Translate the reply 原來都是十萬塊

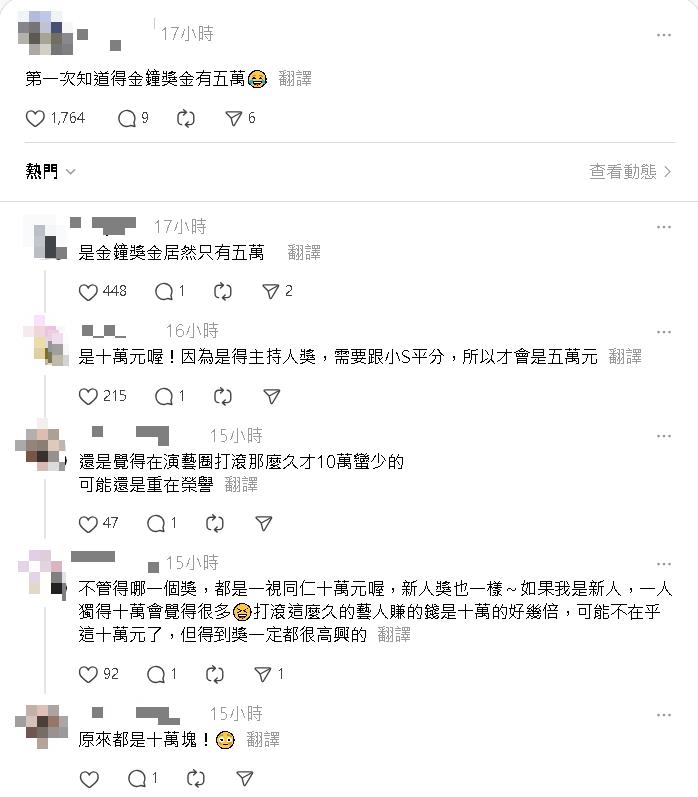(263, 739)
